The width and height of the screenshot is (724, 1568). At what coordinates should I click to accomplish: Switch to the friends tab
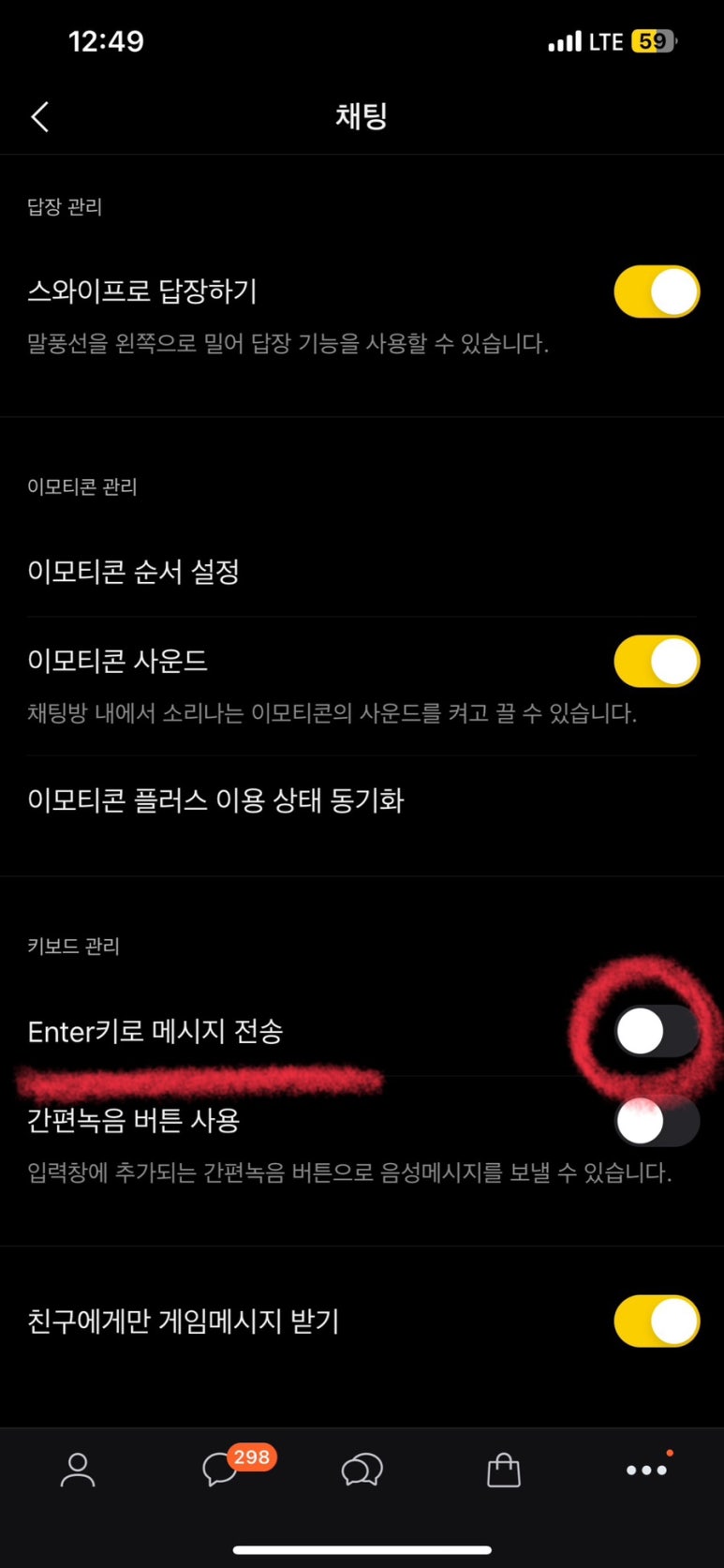(x=78, y=1470)
